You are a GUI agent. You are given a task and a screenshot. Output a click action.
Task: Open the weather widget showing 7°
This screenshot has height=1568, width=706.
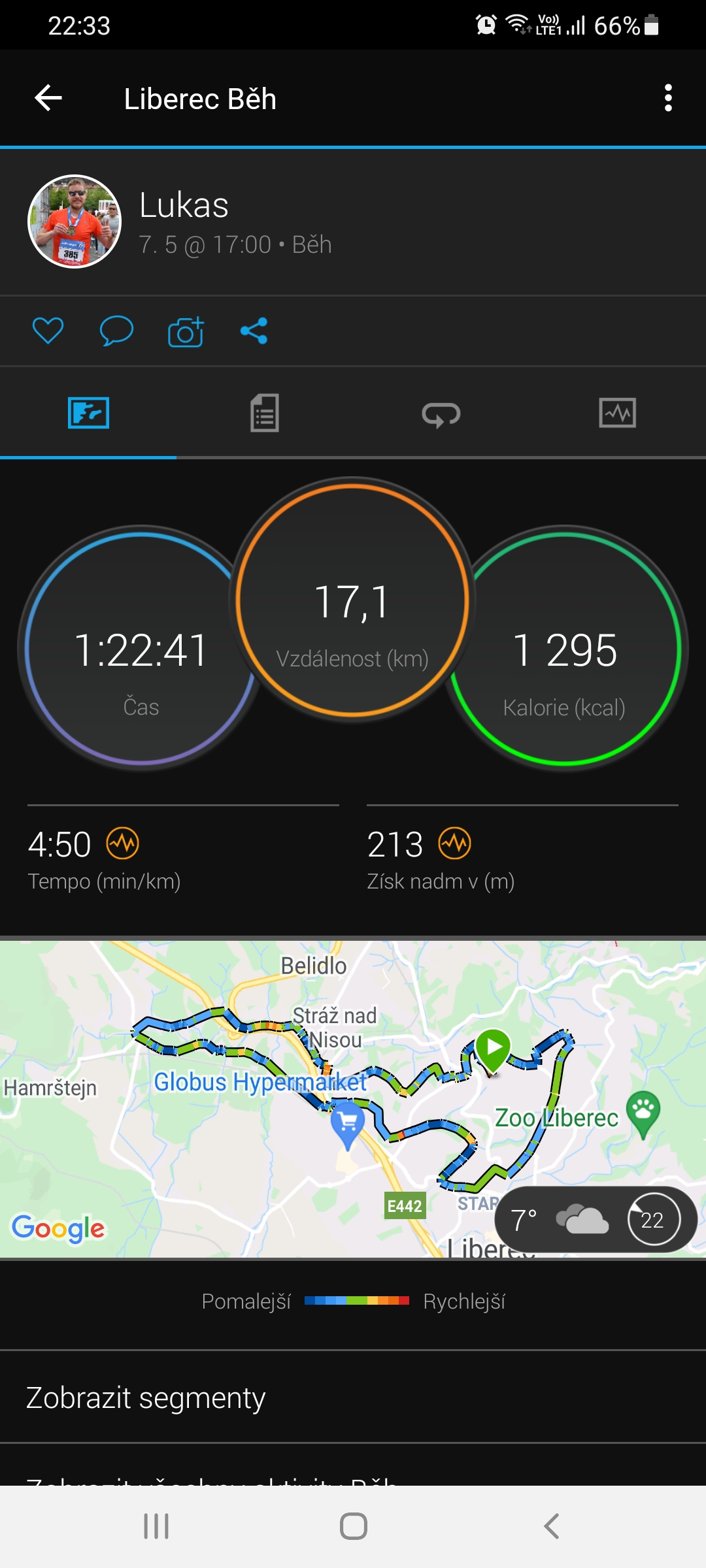point(596,1220)
